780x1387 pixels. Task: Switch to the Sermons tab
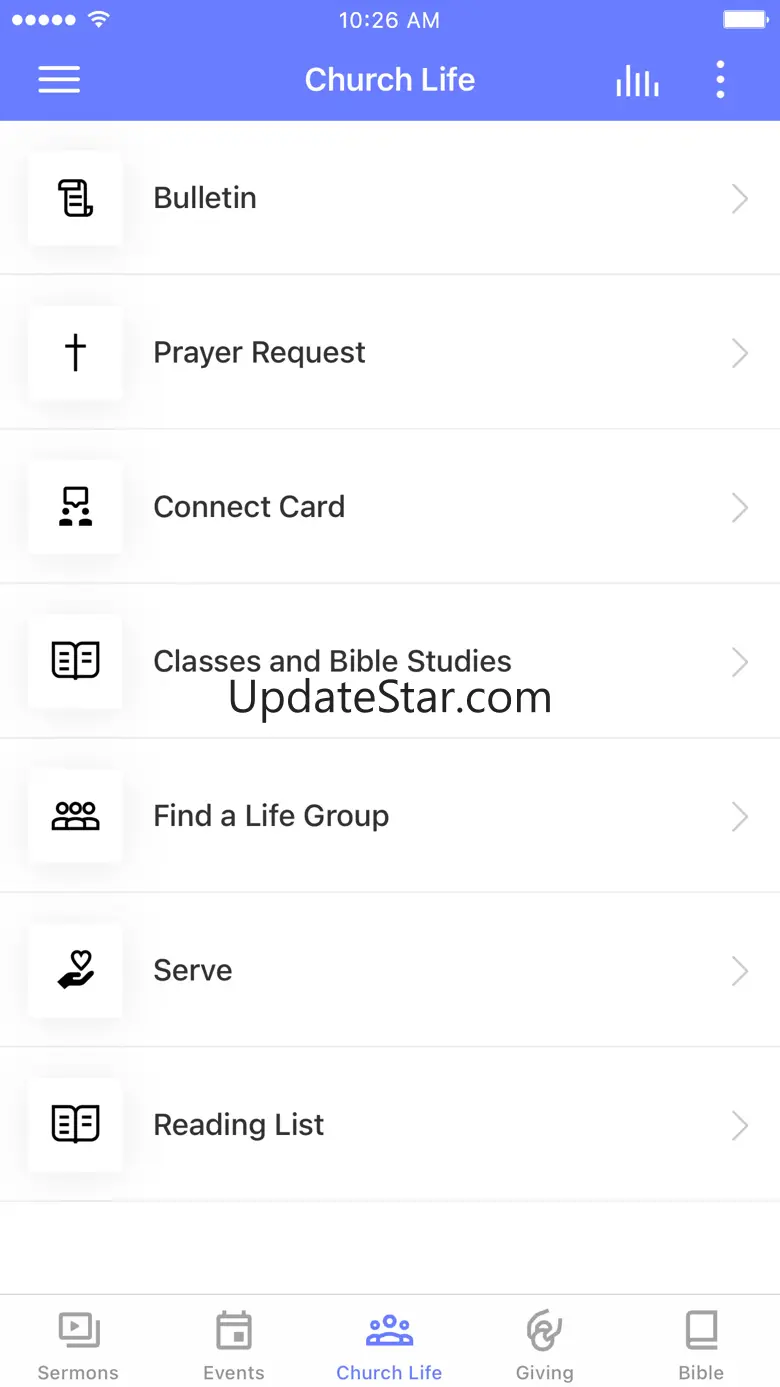coord(78,1345)
